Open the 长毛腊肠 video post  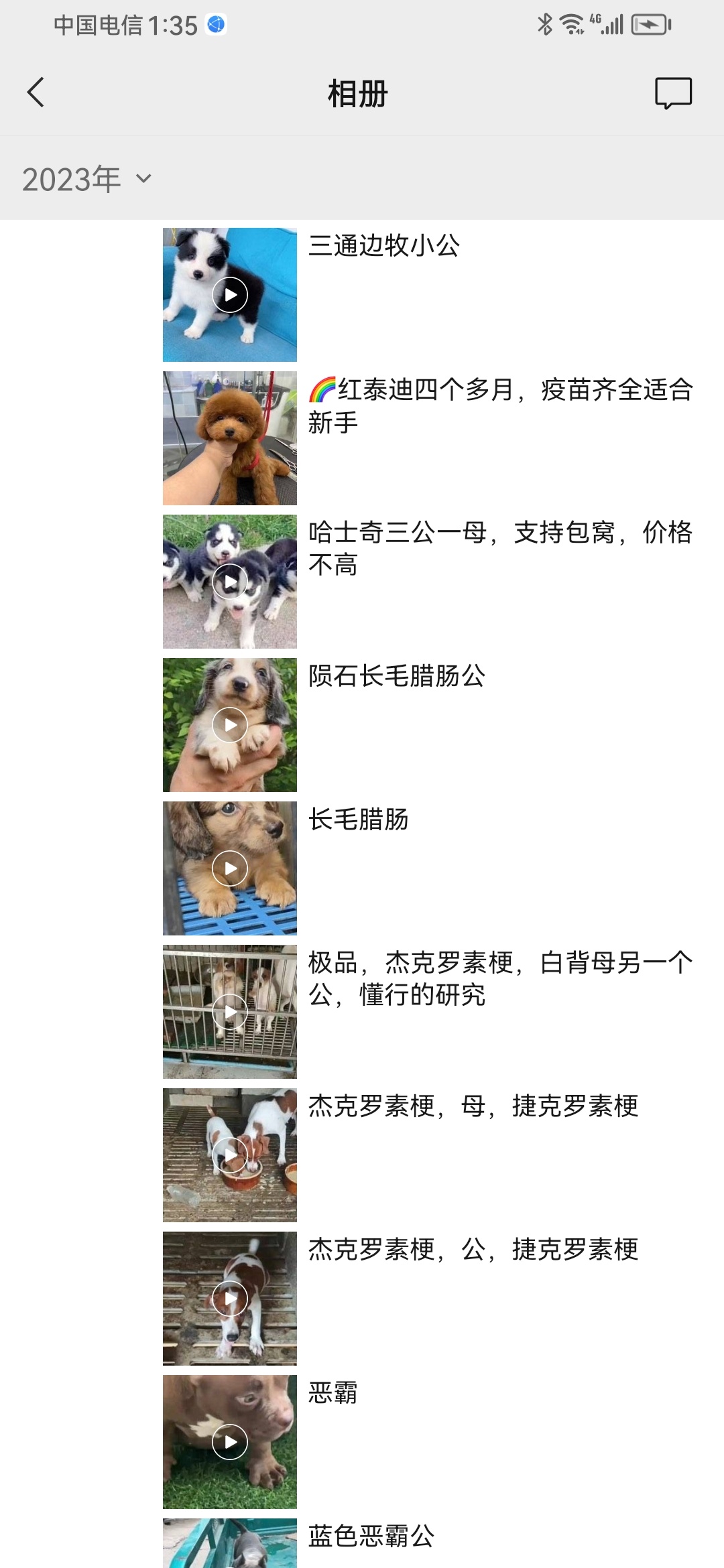pyautogui.click(x=230, y=868)
